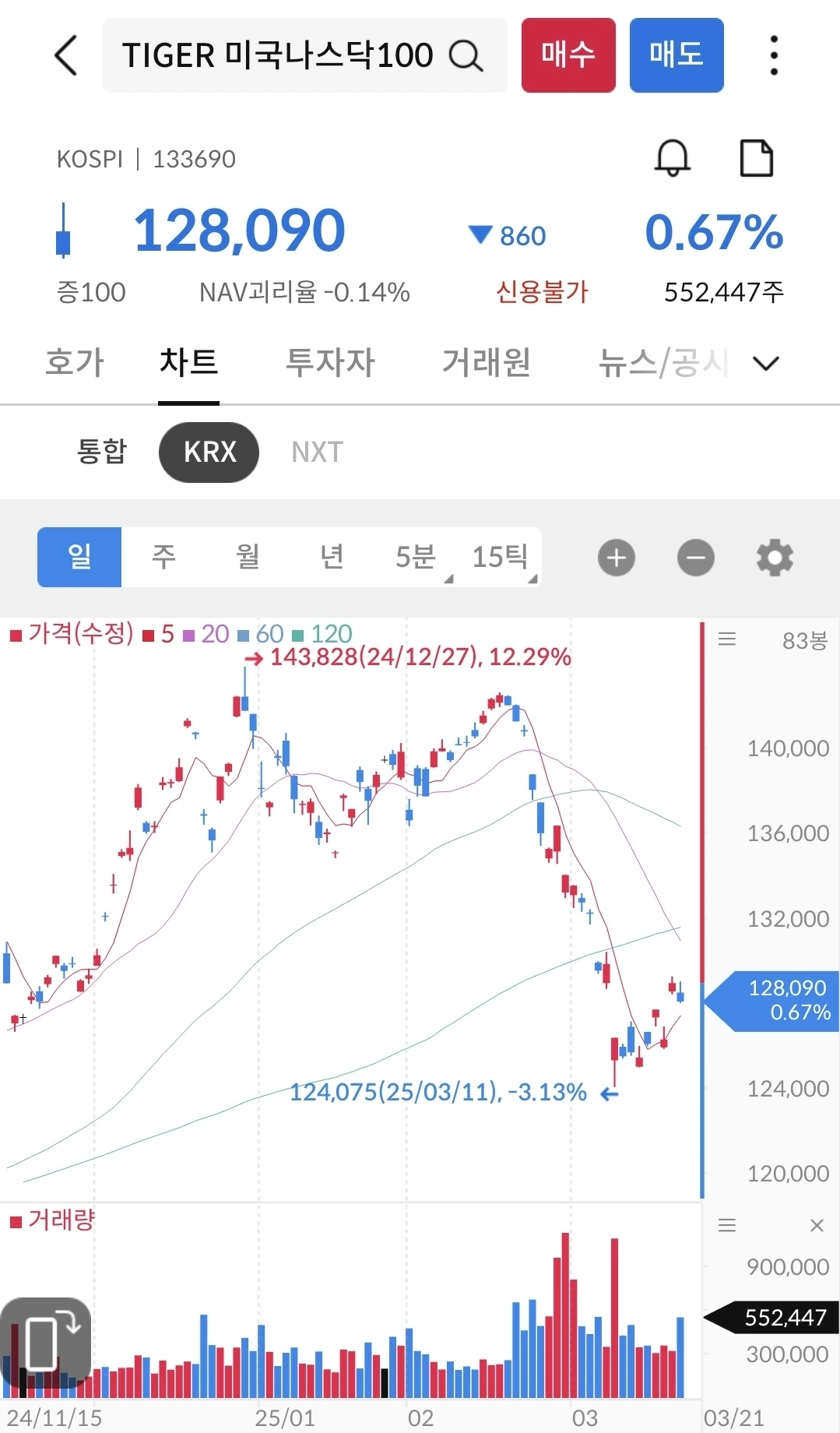Tap the red 매수 buy button
This screenshot has width=840, height=1433.
(x=568, y=55)
